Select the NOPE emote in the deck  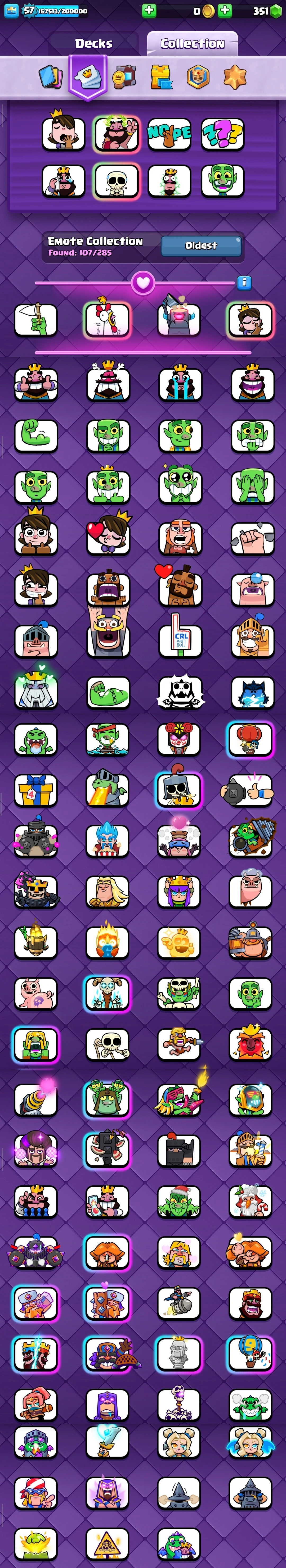(x=169, y=133)
